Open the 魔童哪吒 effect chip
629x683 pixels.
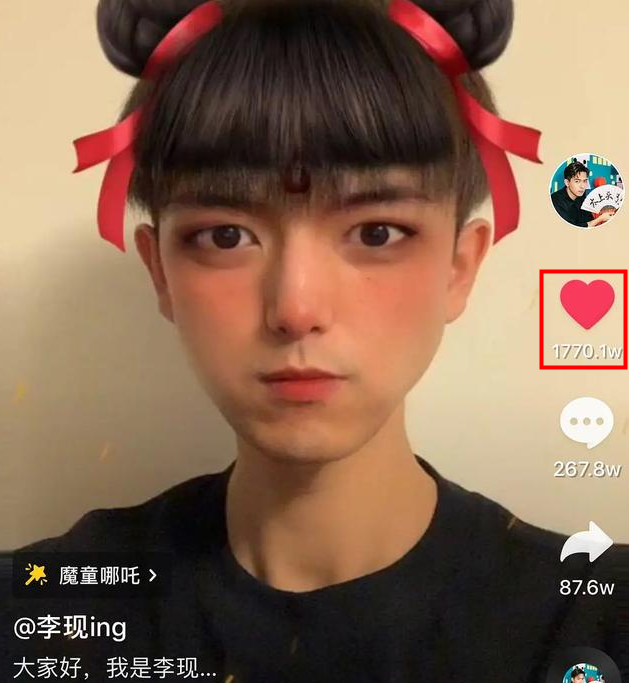[x=91, y=575]
